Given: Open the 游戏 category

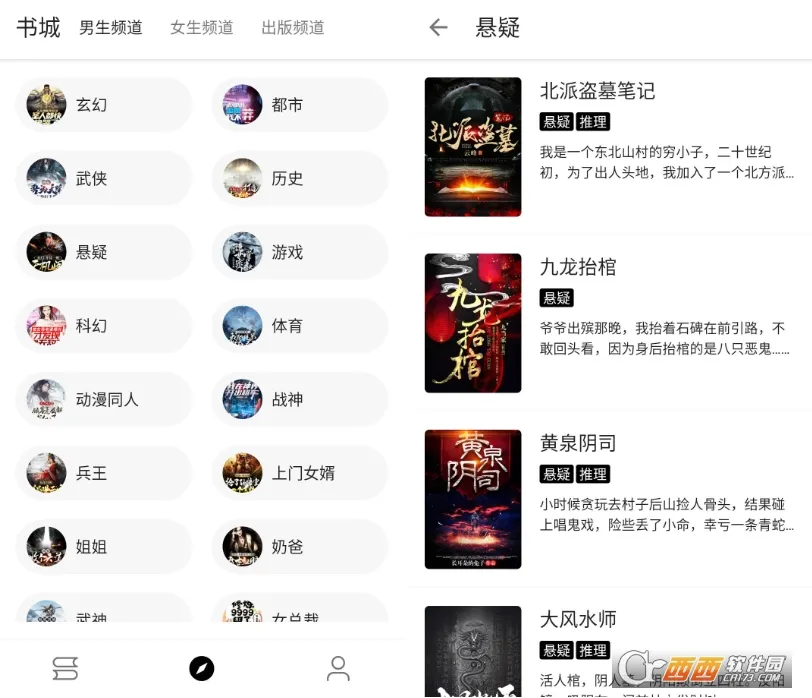Looking at the screenshot, I should click(x=299, y=252).
